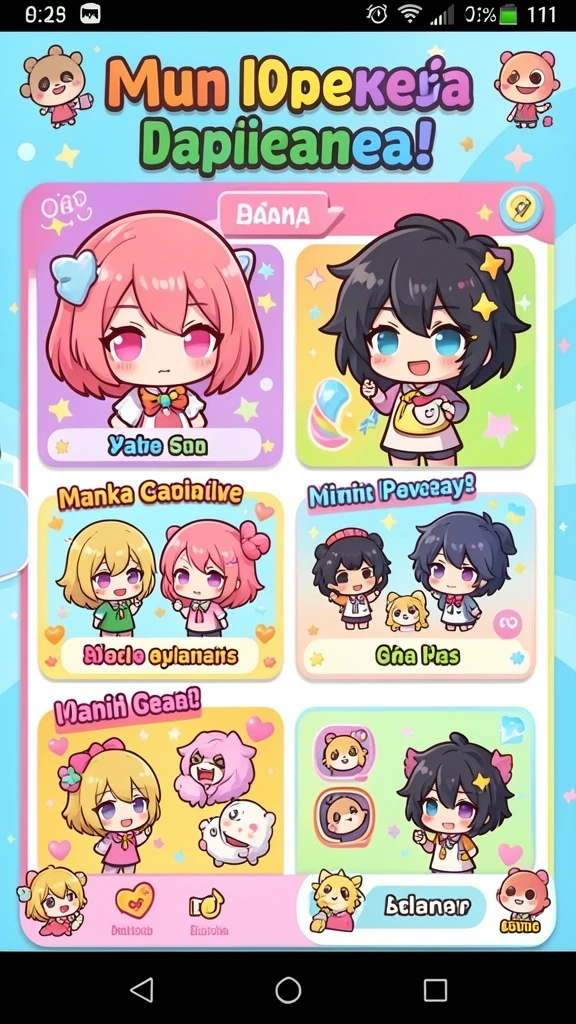Screen dimensions: 576x1024
Task: Select the small bear portrait tile with pink frame
Action: [344, 753]
